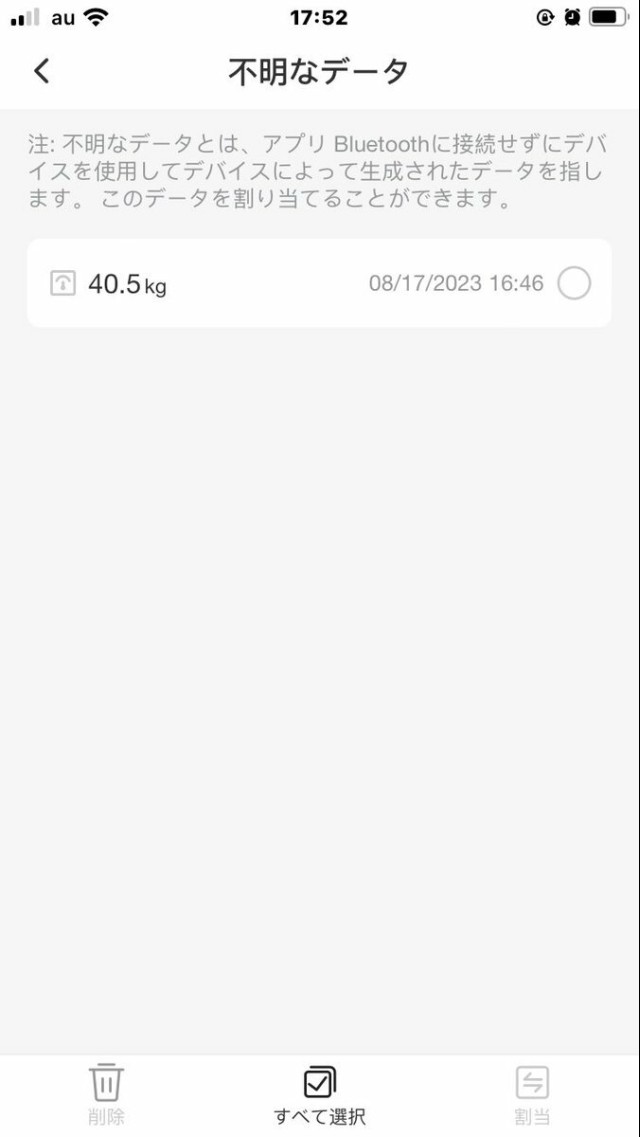Go back from the 不明なデータ screen

41,71
